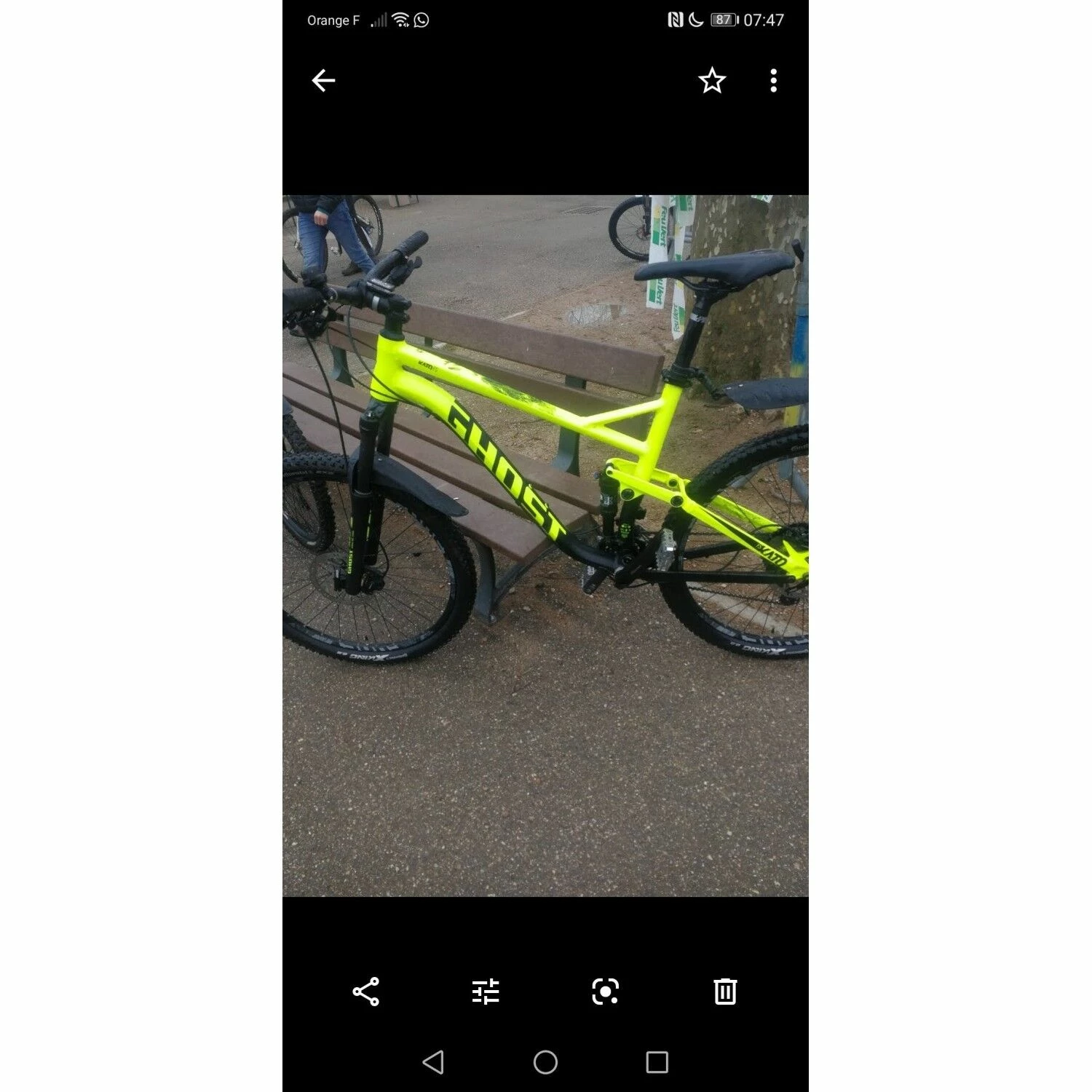Open recent apps with square button
This screenshot has width=1092, height=1092.
coord(657,1062)
